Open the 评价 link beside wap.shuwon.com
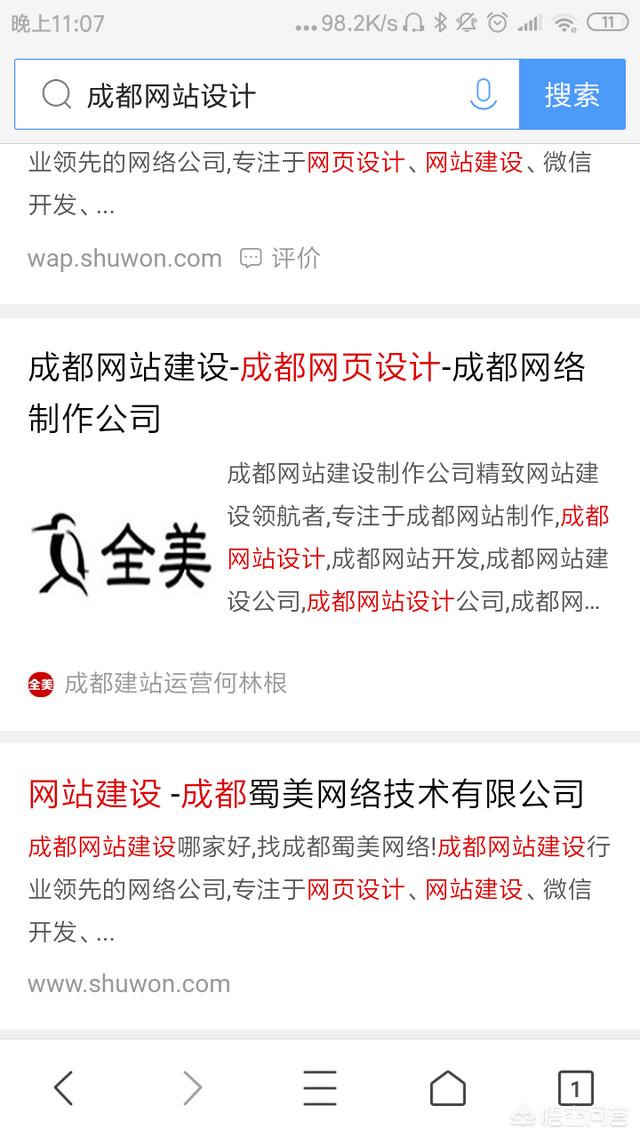 [281, 258]
